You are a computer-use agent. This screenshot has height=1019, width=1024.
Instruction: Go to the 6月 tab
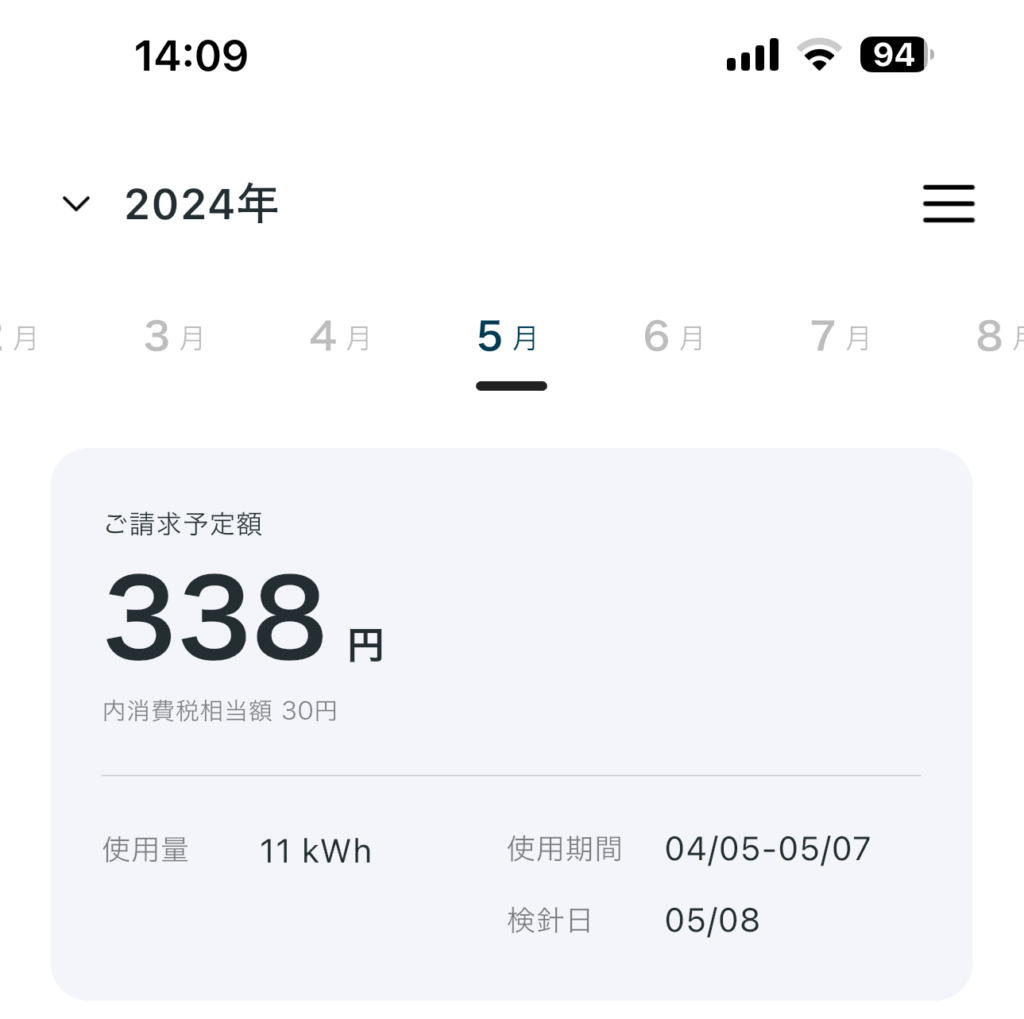tap(674, 338)
